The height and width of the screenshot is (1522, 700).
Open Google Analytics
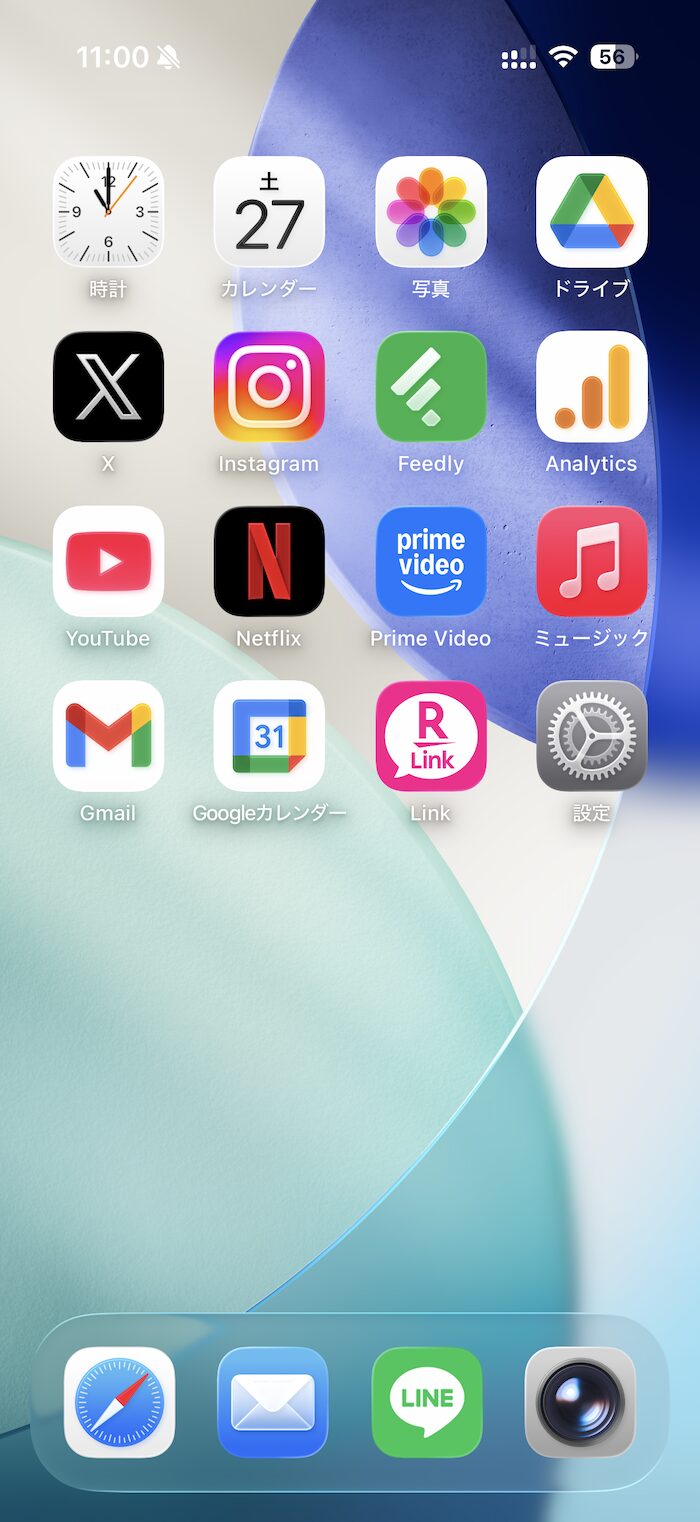pyautogui.click(x=592, y=387)
